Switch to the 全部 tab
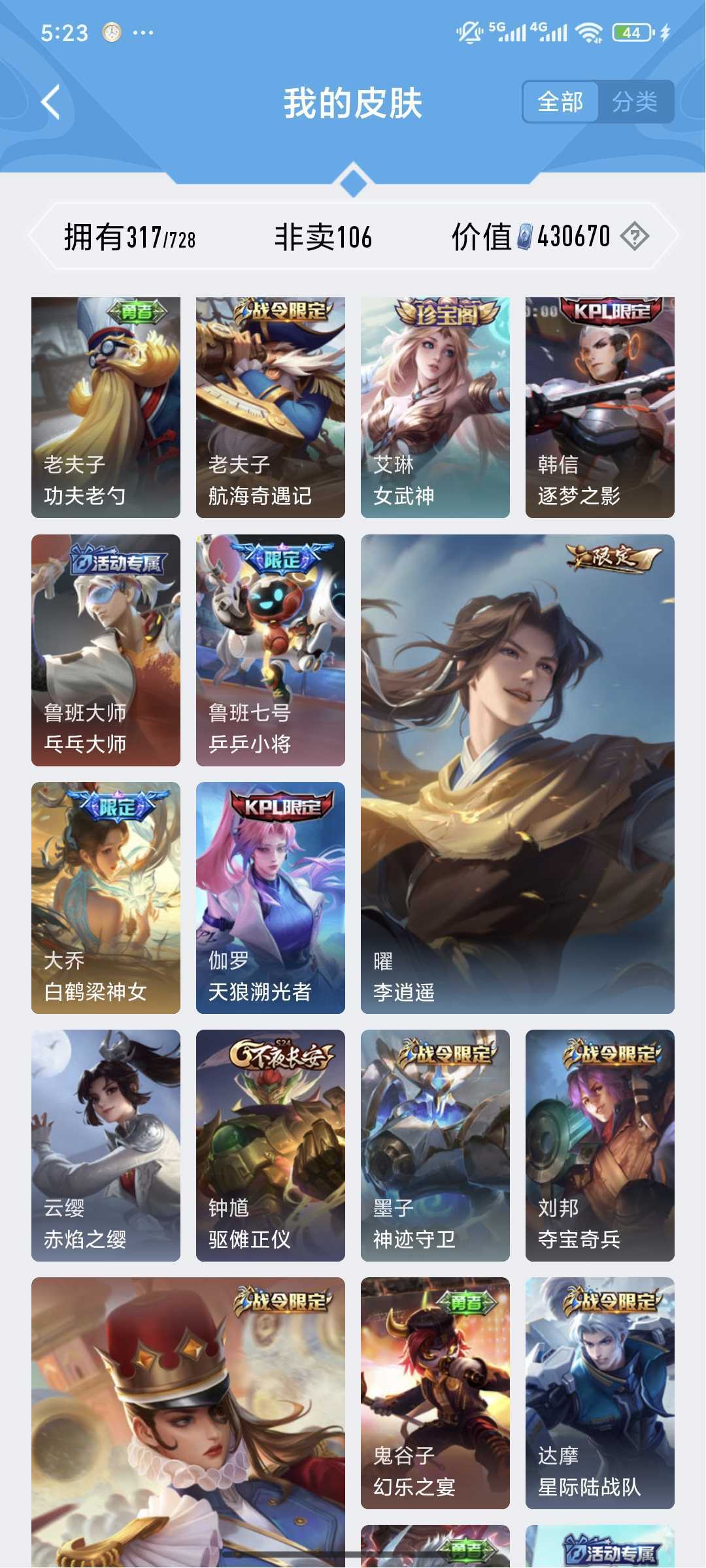The width and height of the screenshot is (706, 1568). [x=560, y=102]
